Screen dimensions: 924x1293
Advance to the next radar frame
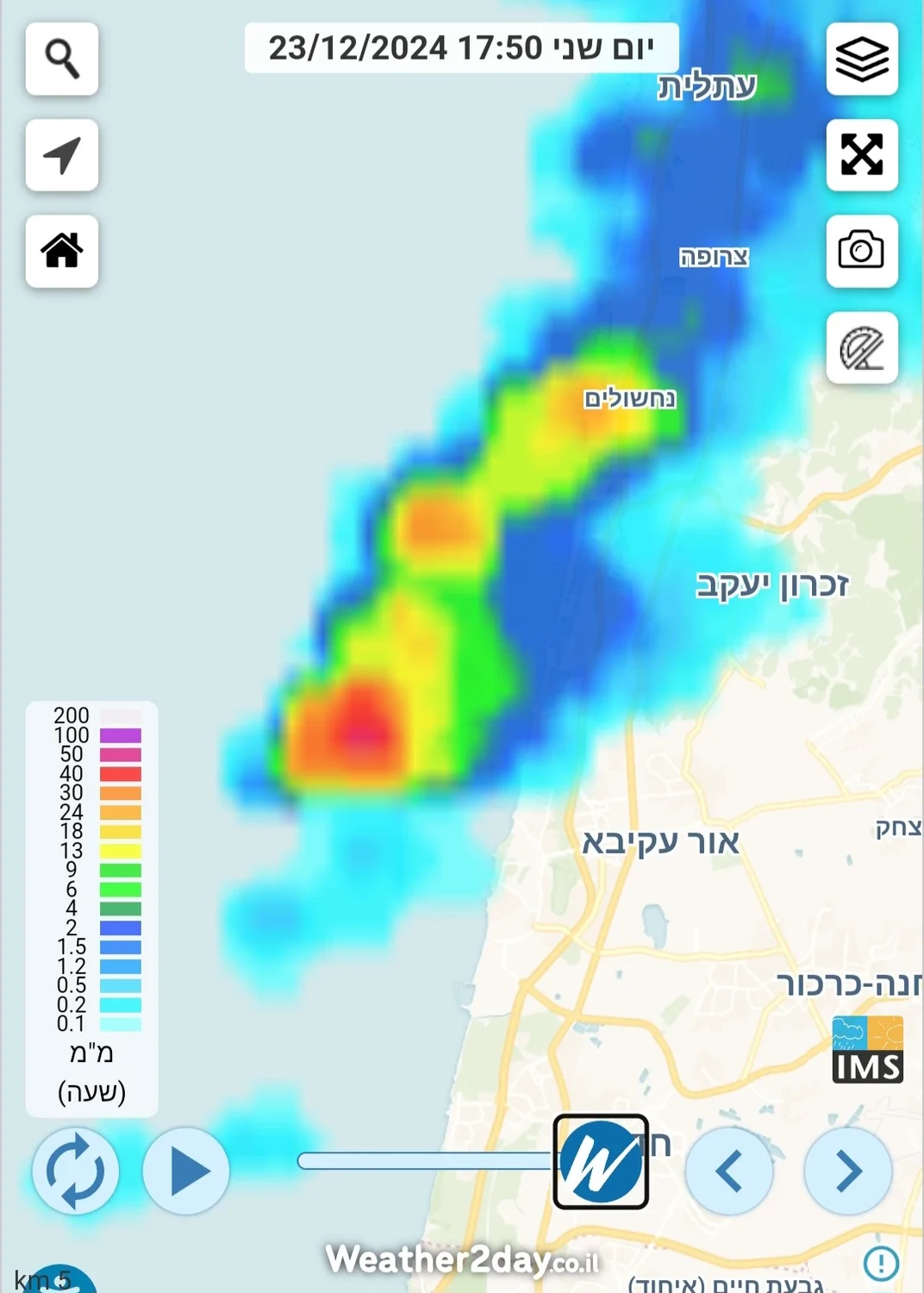848,1171
